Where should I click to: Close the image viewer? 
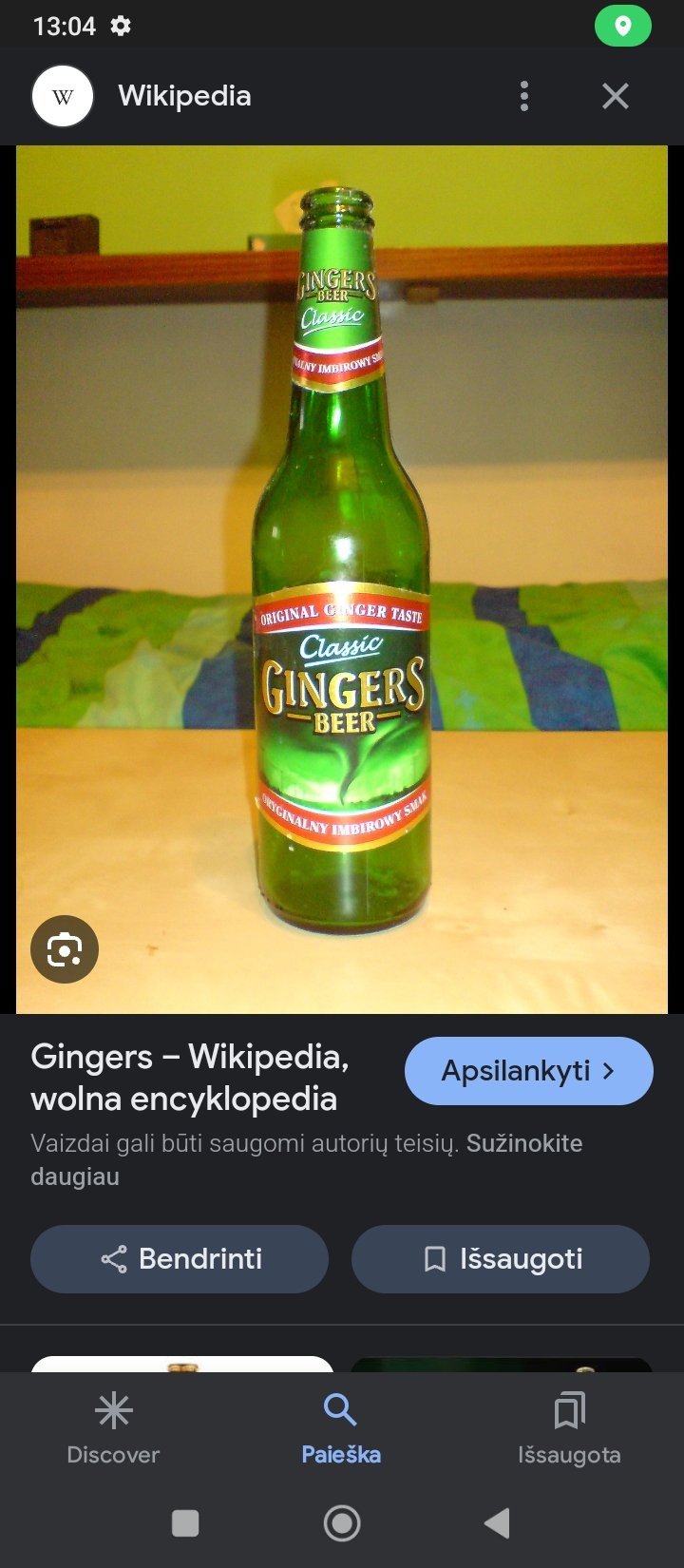pyautogui.click(x=616, y=96)
